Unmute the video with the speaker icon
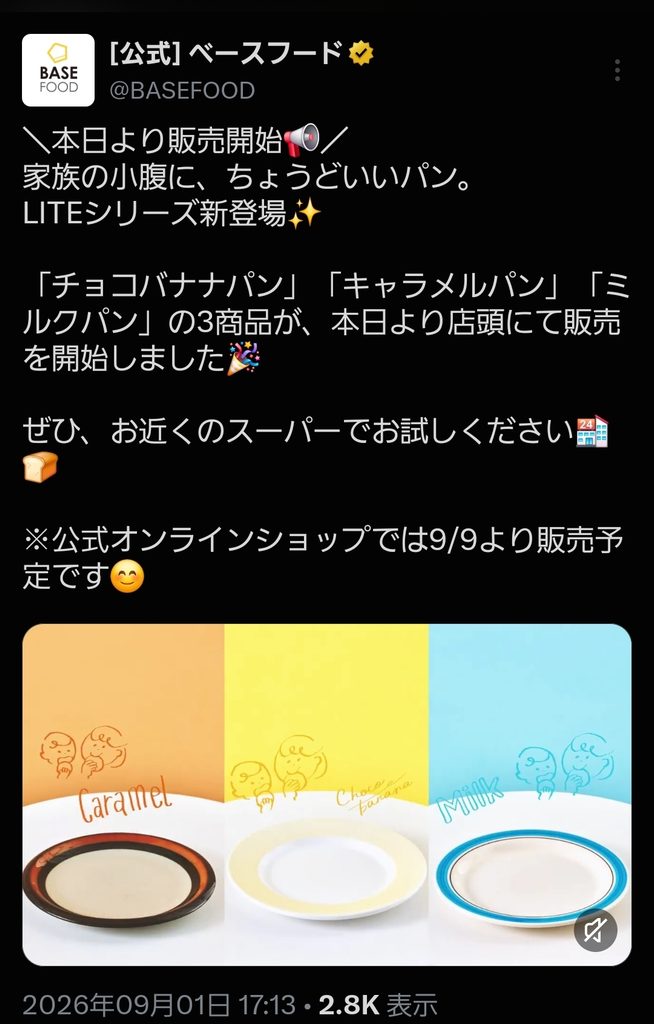Screen dimensions: 654x1024 point(595,930)
